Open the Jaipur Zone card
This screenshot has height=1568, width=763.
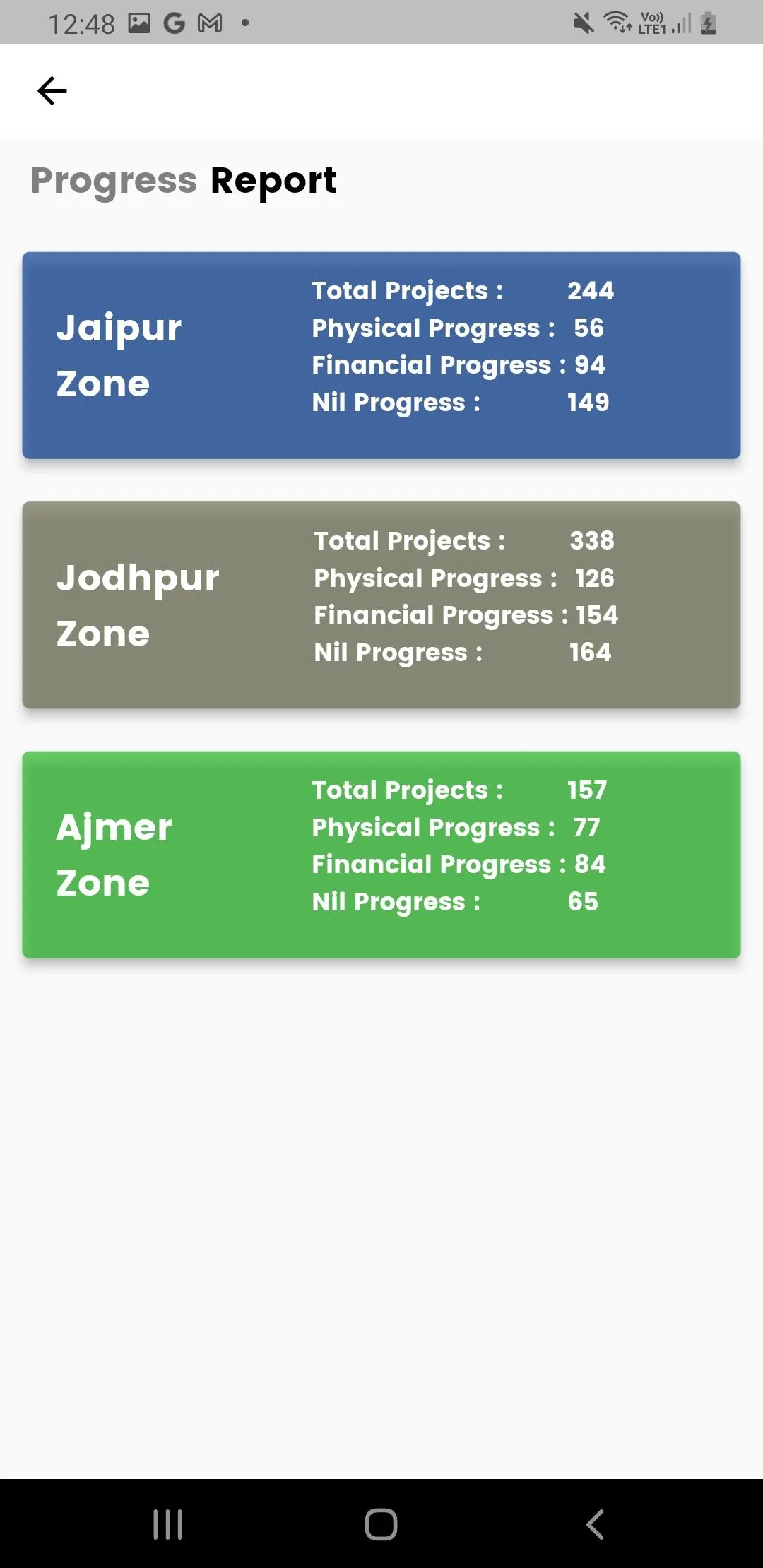click(x=381, y=355)
